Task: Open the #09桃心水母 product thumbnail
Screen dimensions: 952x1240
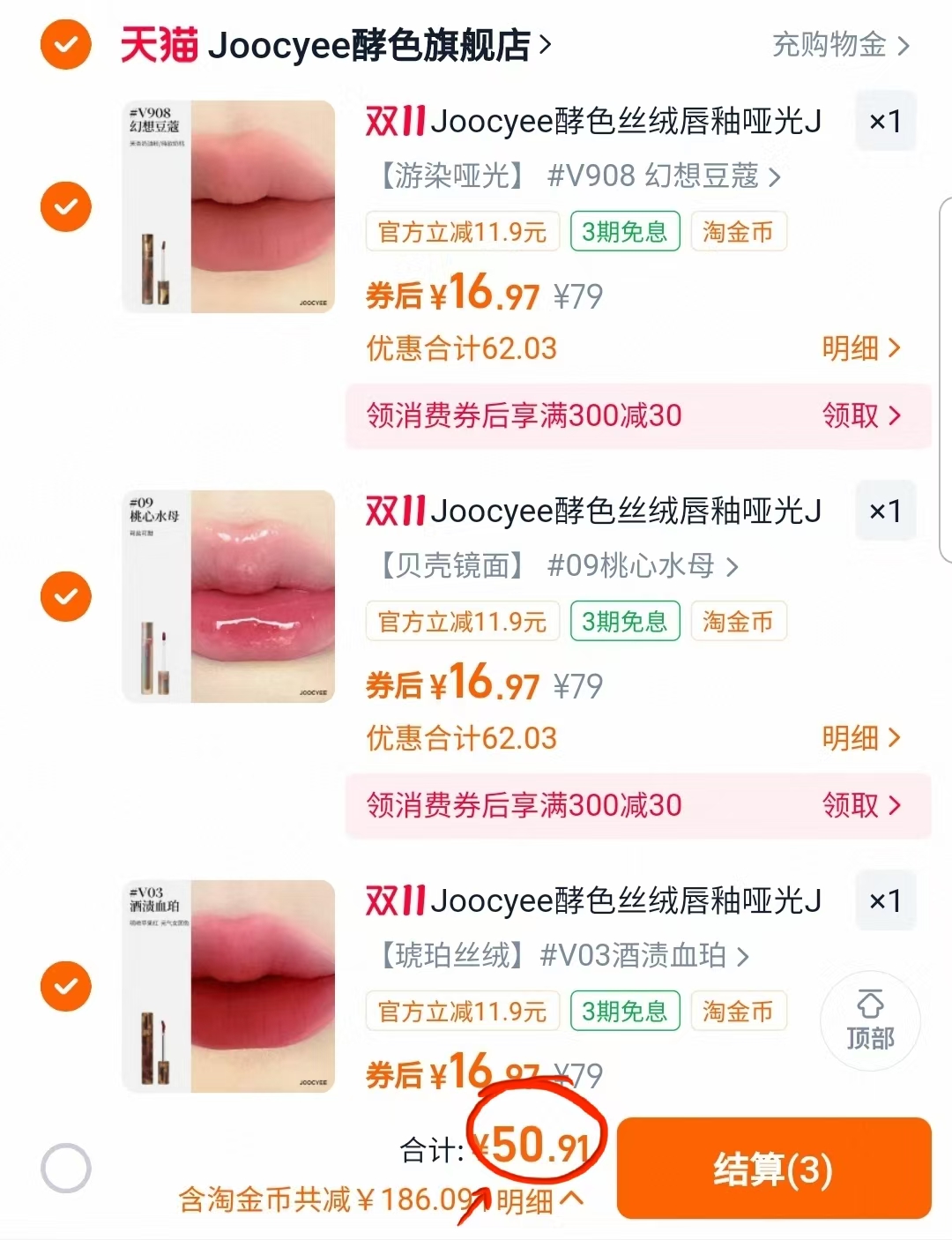Action: [x=227, y=596]
